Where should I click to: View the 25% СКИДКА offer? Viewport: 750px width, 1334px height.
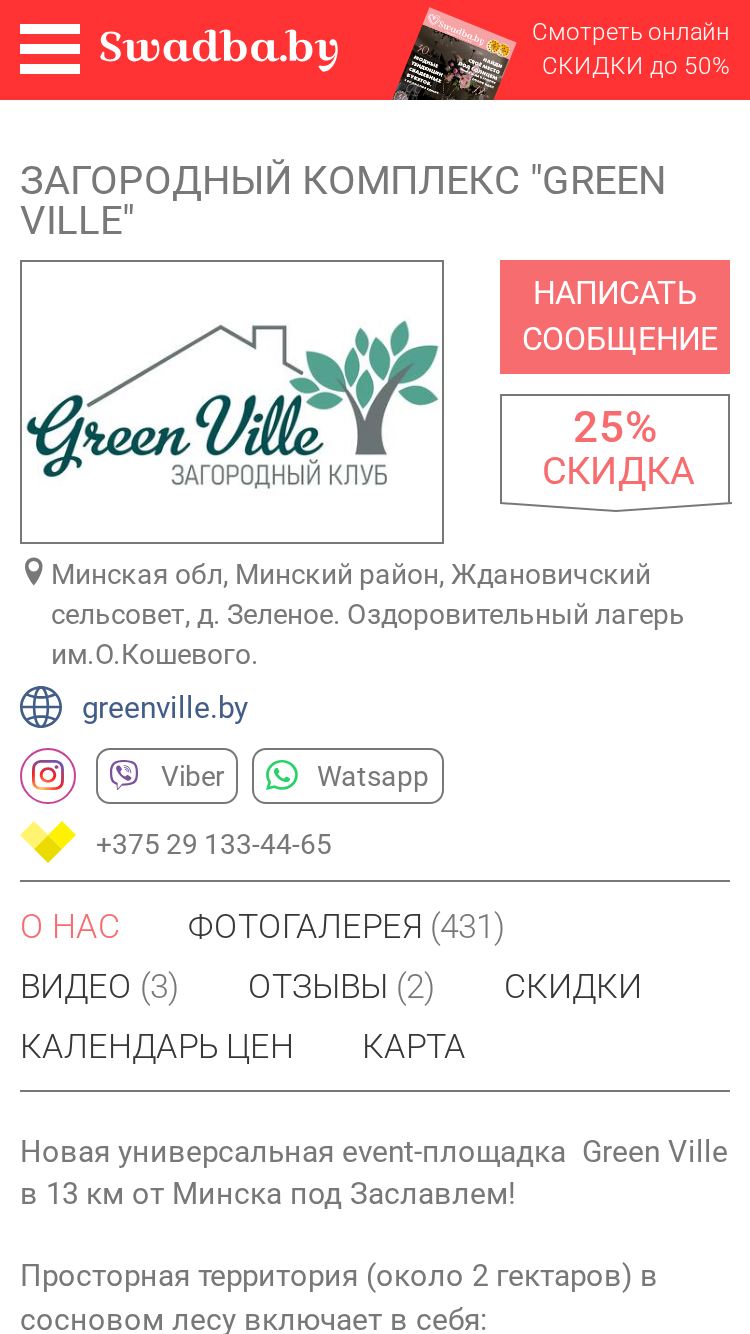[615, 452]
